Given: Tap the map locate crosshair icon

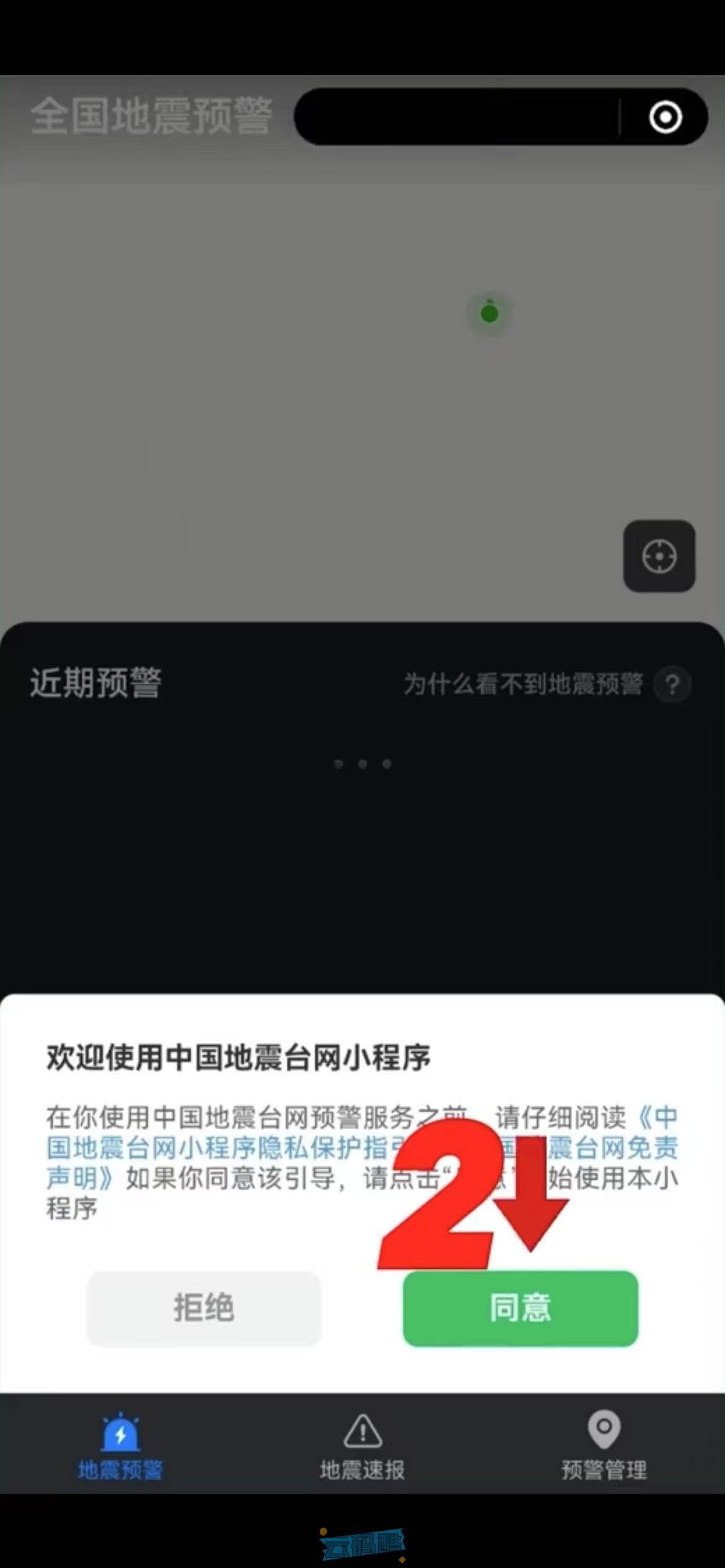Looking at the screenshot, I should point(659,556).
